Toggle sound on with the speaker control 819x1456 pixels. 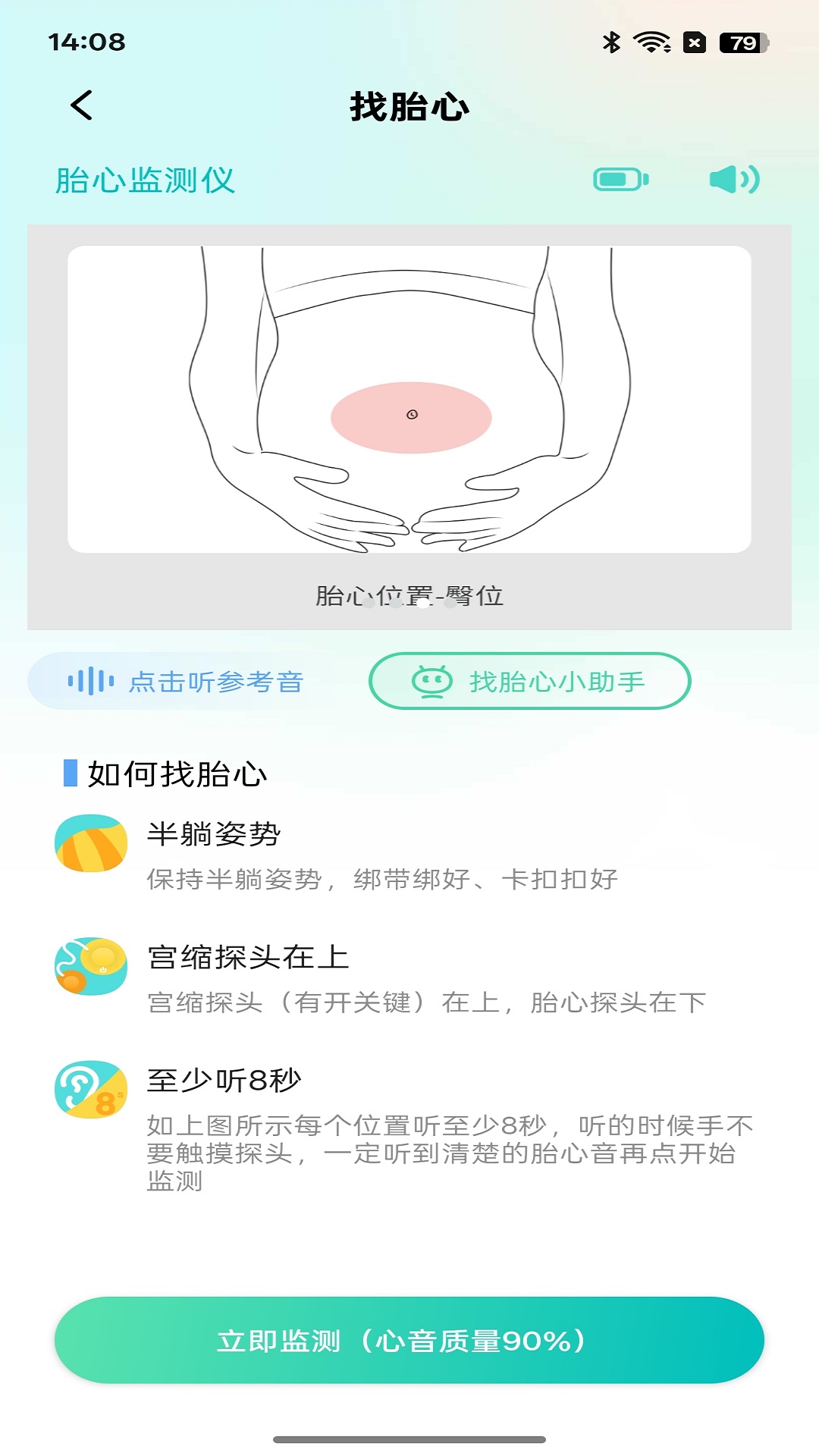(733, 180)
